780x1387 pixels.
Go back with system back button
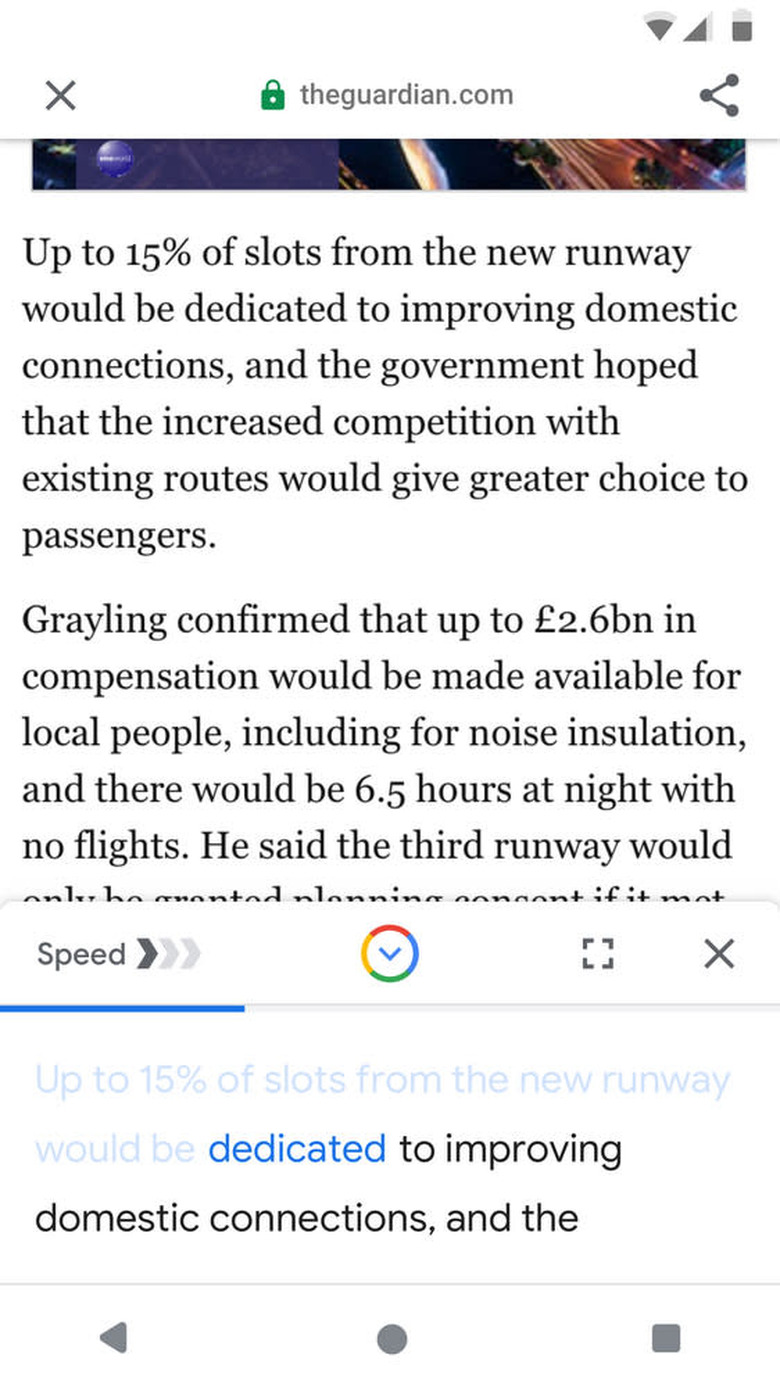coord(113,1337)
